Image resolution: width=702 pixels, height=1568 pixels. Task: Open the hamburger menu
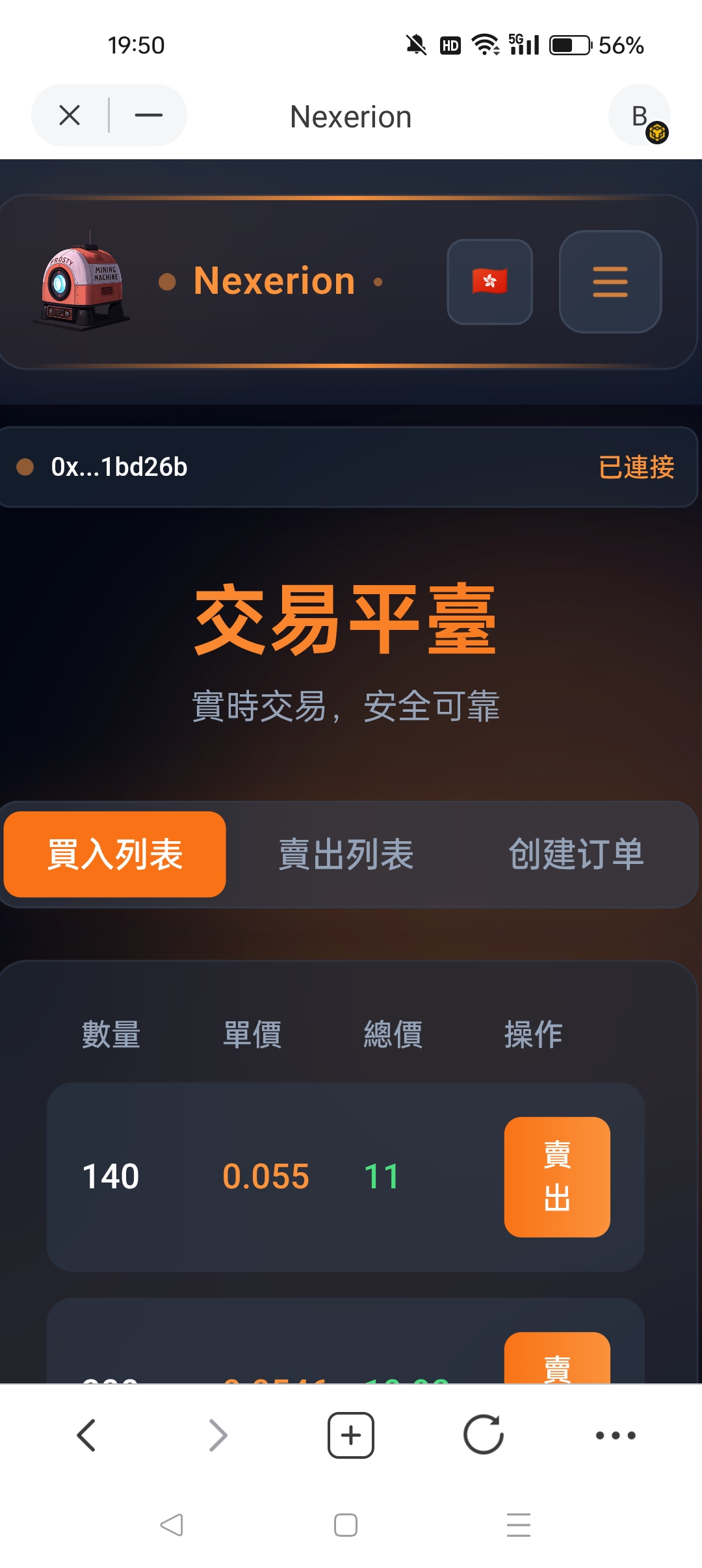click(x=610, y=281)
